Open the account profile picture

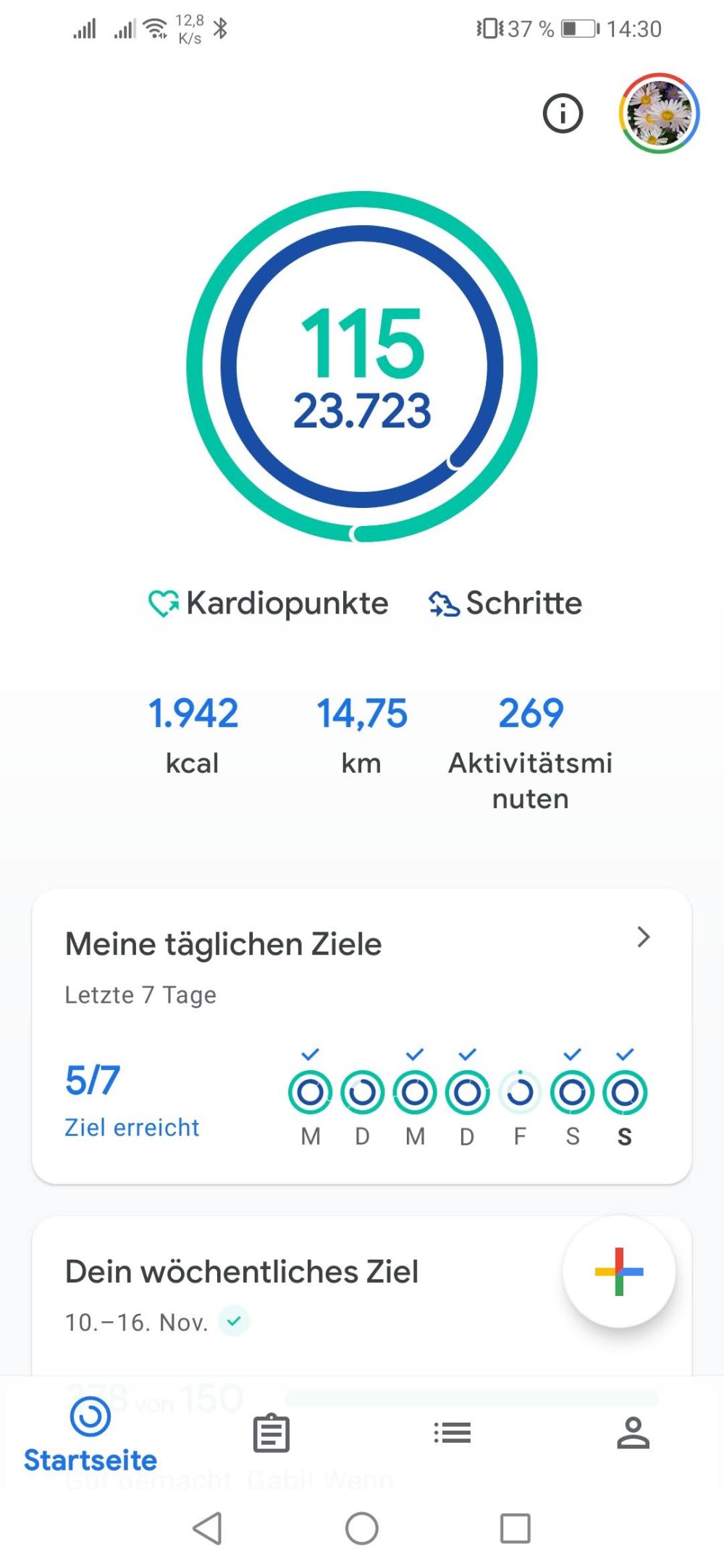pos(659,114)
